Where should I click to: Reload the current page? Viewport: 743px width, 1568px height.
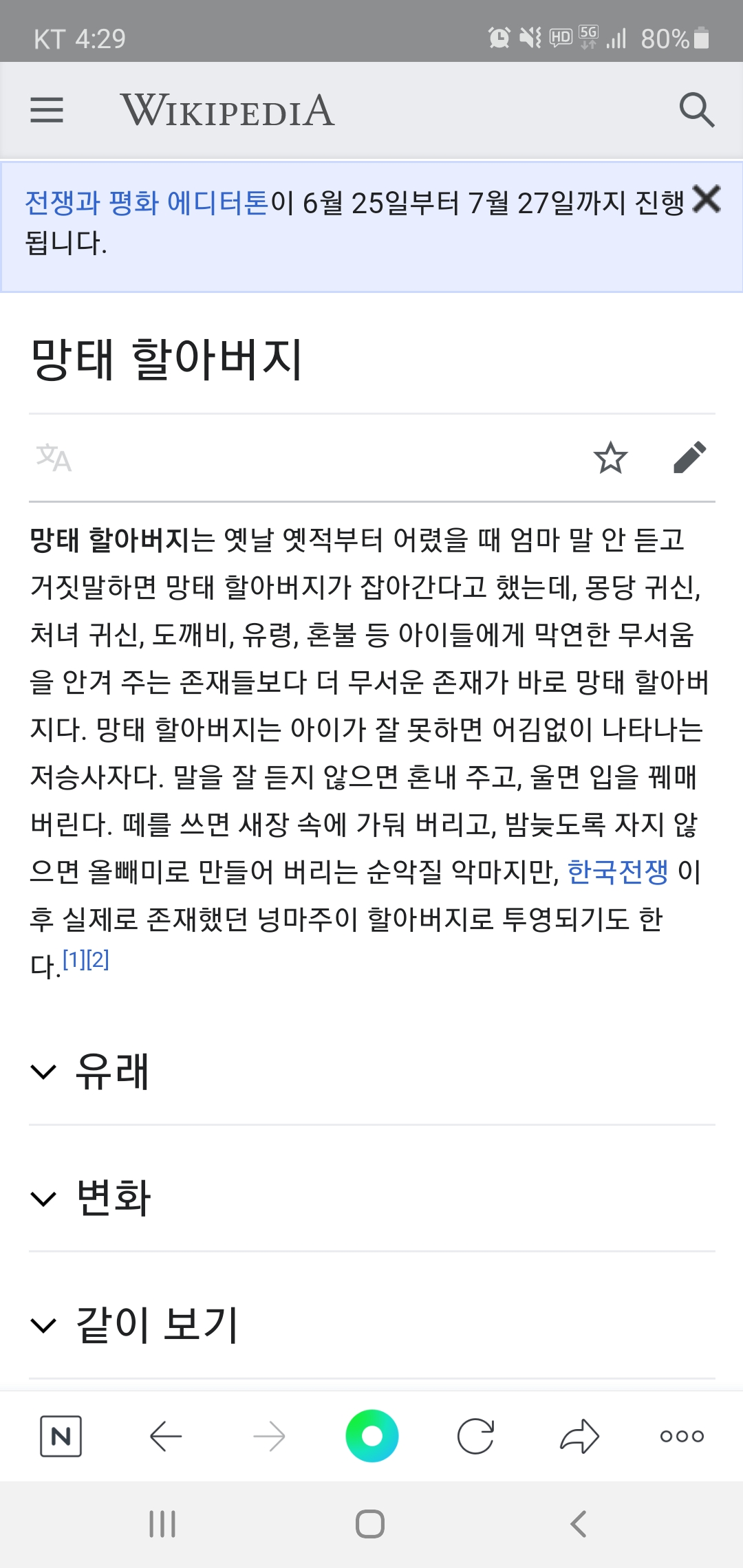pos(475,1436)
